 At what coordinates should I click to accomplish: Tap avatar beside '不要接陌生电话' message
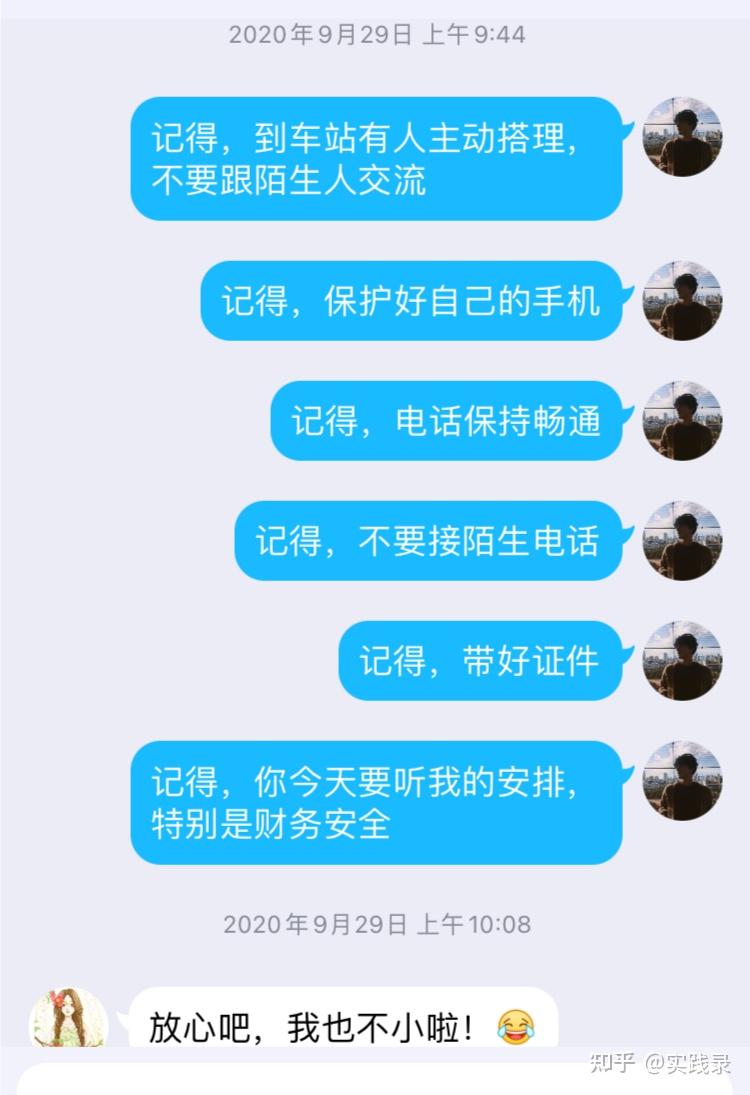682,541
